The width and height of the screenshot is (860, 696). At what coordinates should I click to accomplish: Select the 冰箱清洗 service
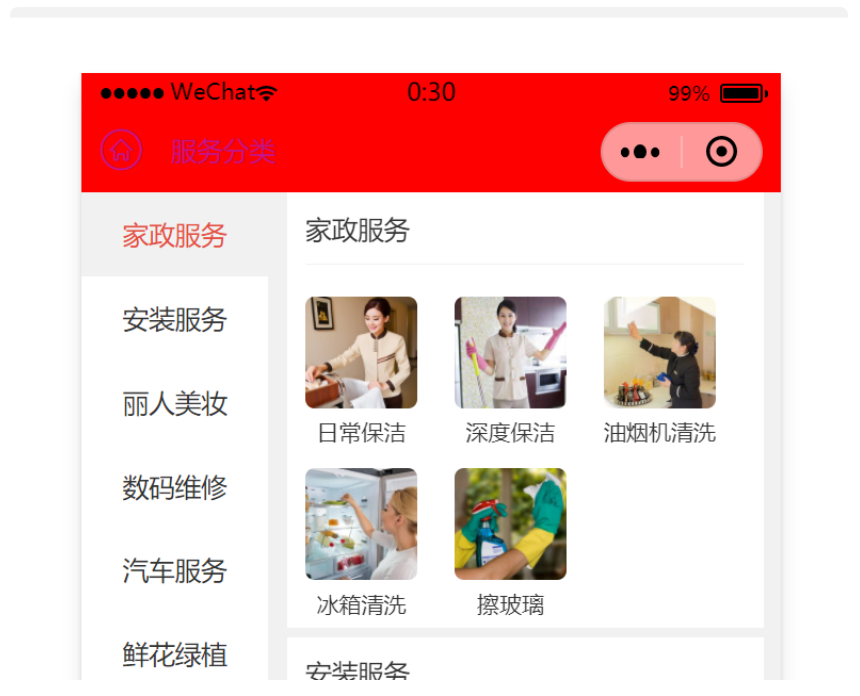tap(361, 525)
